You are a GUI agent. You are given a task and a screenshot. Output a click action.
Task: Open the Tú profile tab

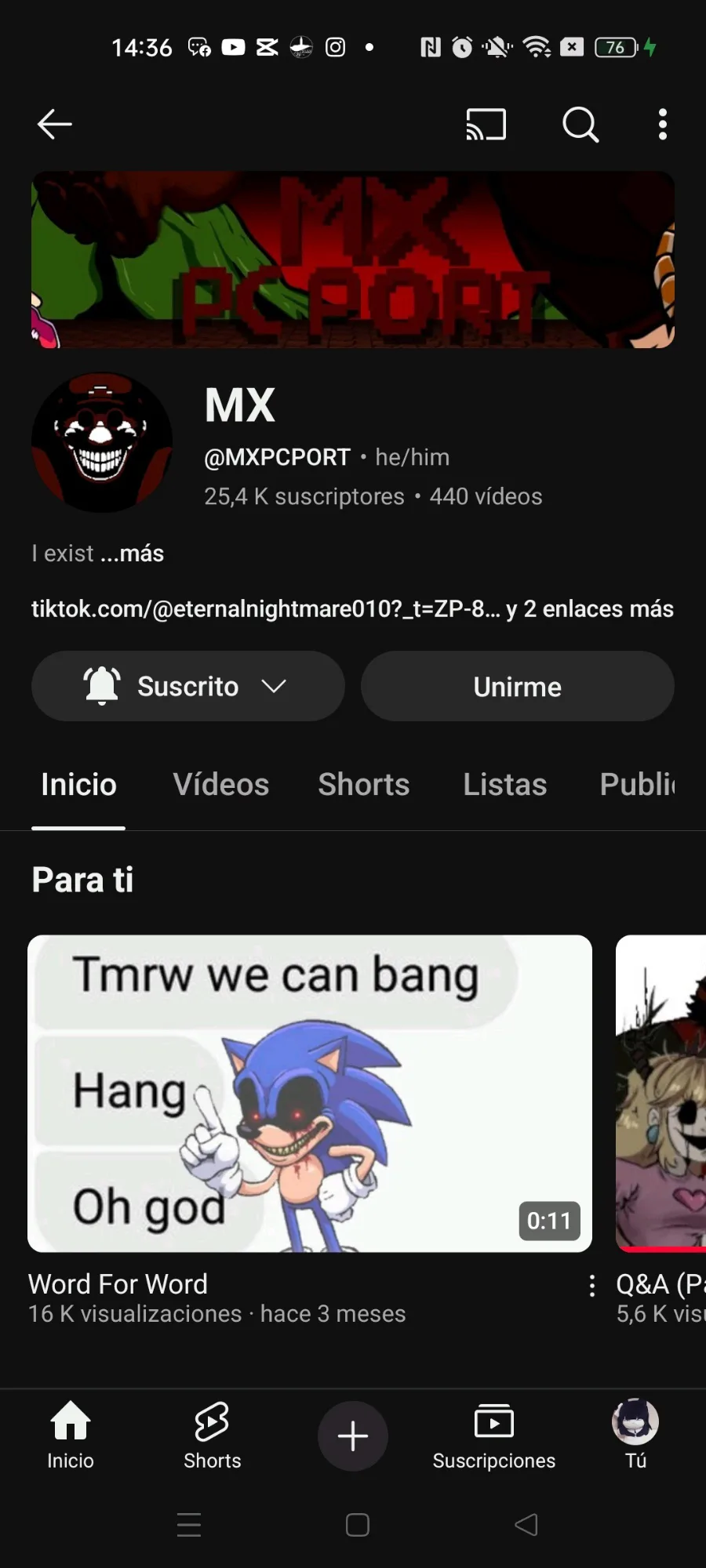[635, 1436]
